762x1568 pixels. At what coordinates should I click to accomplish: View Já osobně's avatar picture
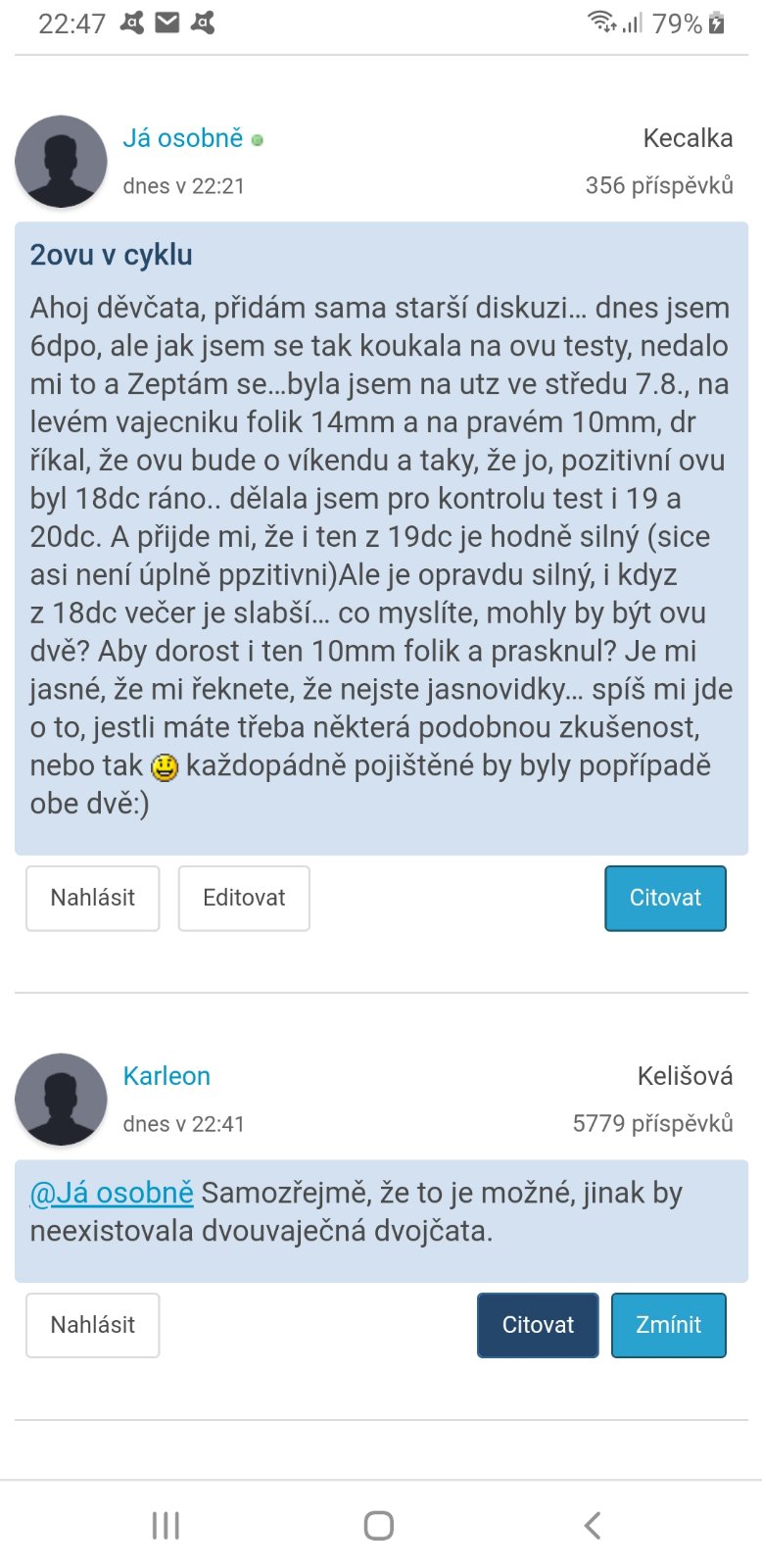(x=61, y=162)
